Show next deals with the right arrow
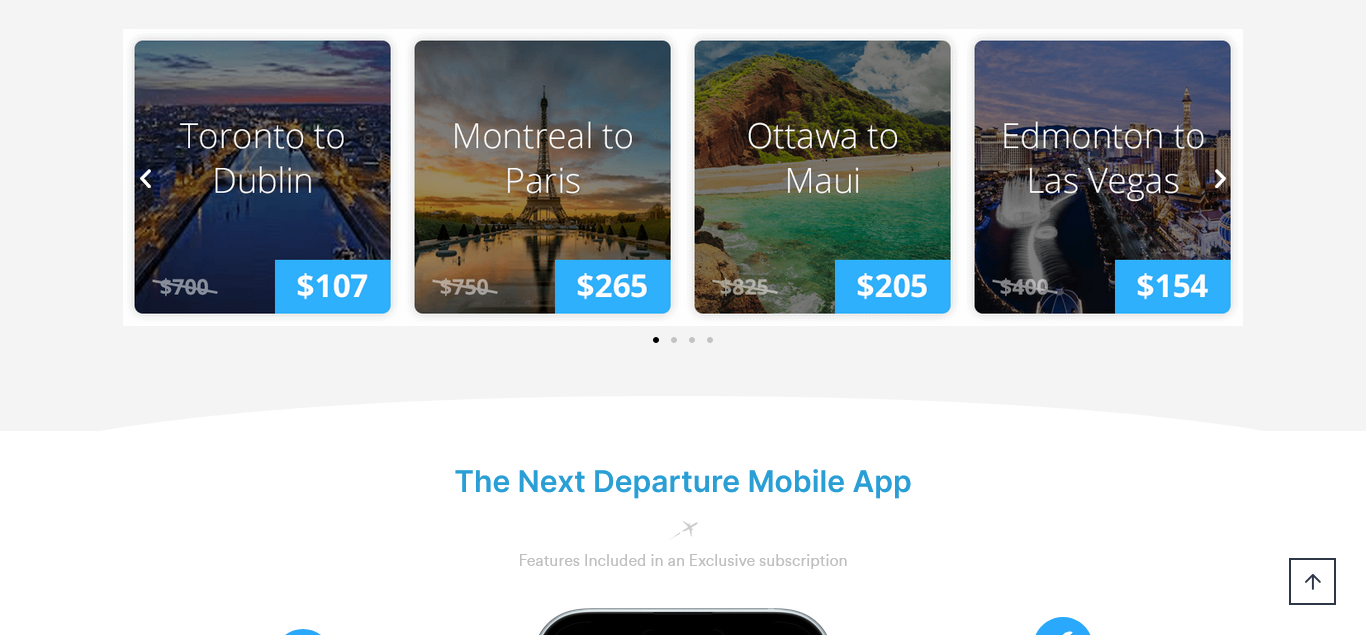This screenshot has width=1366, height=635. [1220, 179]
